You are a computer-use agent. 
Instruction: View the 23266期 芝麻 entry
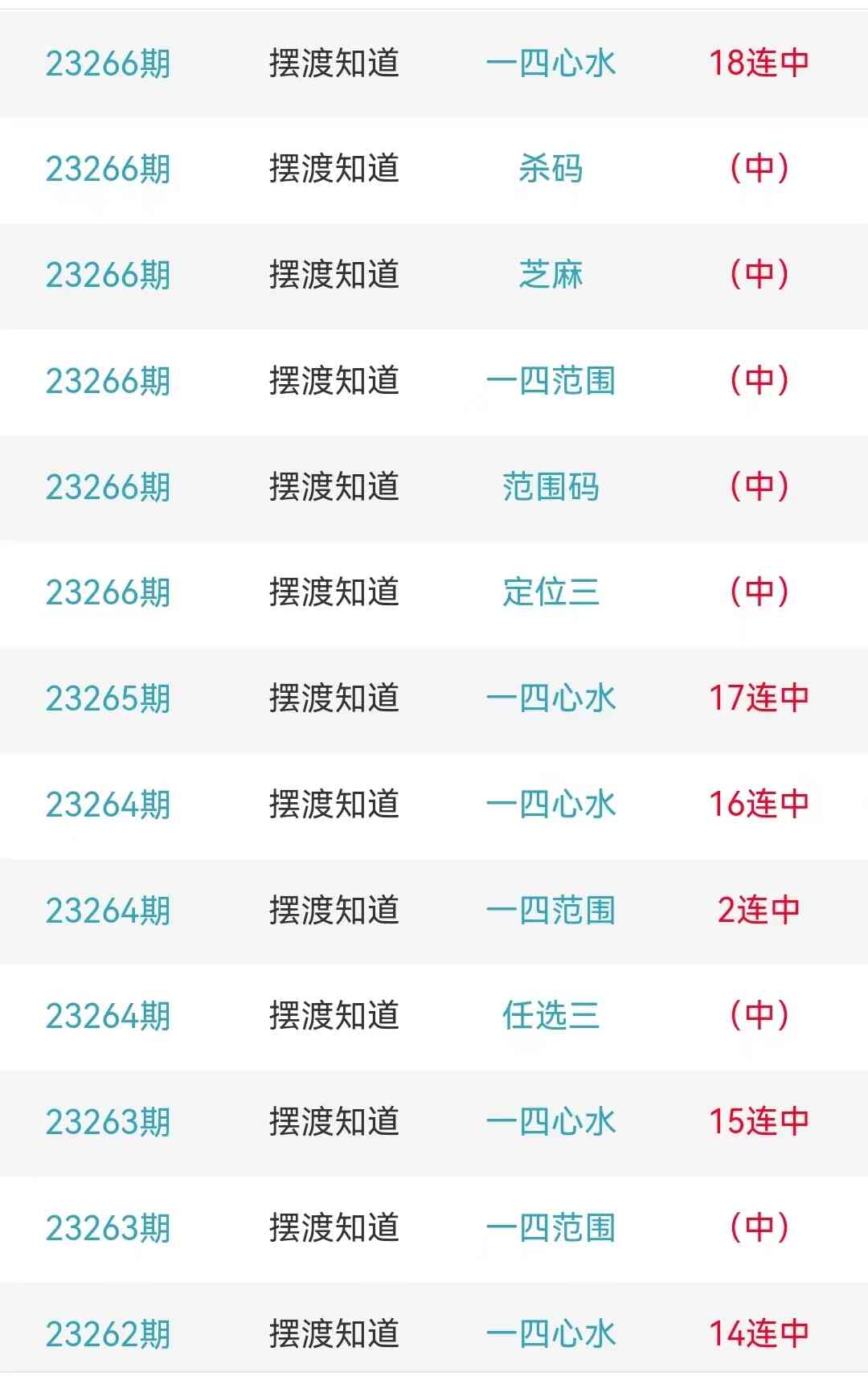[551, 276]
